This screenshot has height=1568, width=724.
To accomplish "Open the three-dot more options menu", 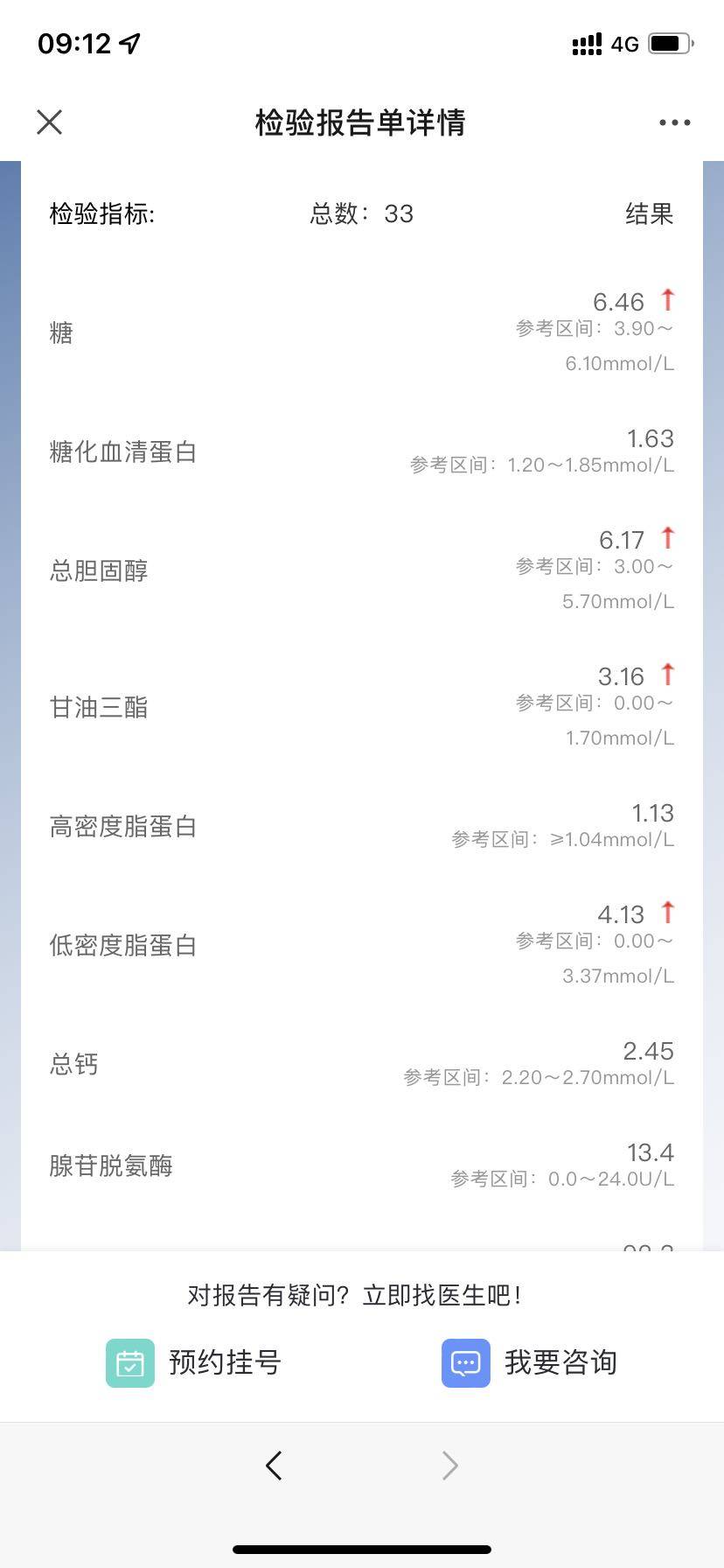I will click(x=674, y=122).
